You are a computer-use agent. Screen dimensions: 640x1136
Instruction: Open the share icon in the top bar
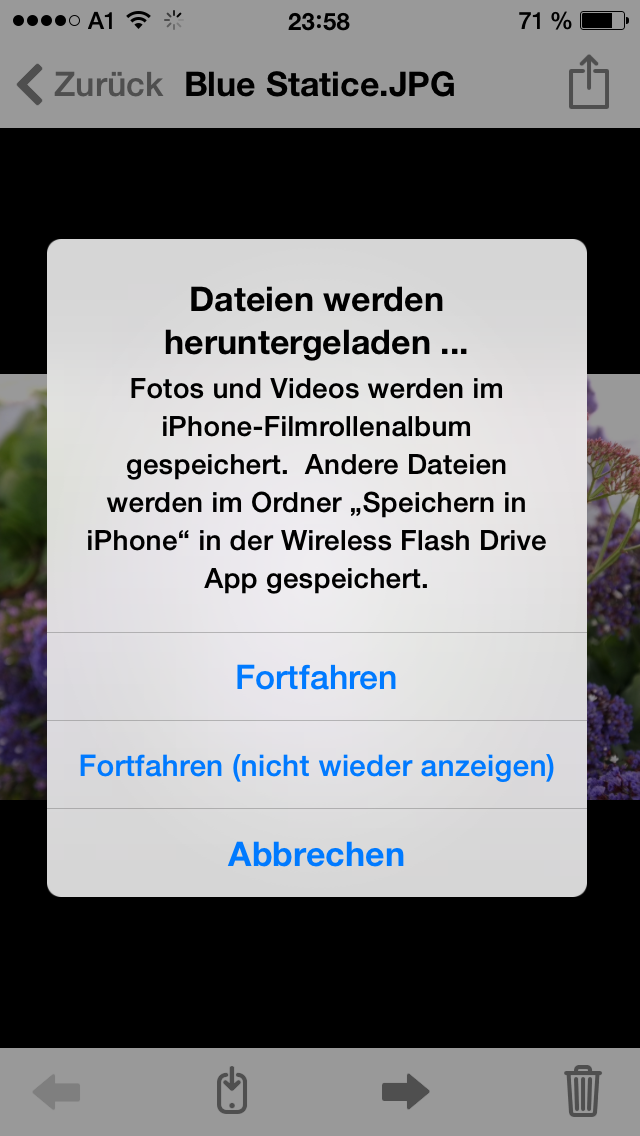[589, 82]
